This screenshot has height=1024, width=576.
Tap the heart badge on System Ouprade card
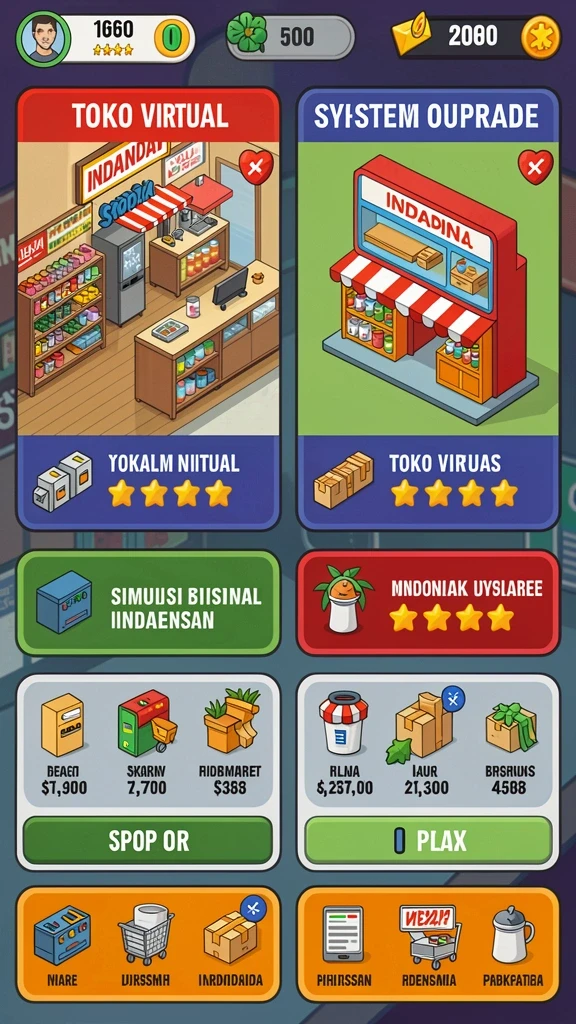pyautogui.click(x=536, y=167)
